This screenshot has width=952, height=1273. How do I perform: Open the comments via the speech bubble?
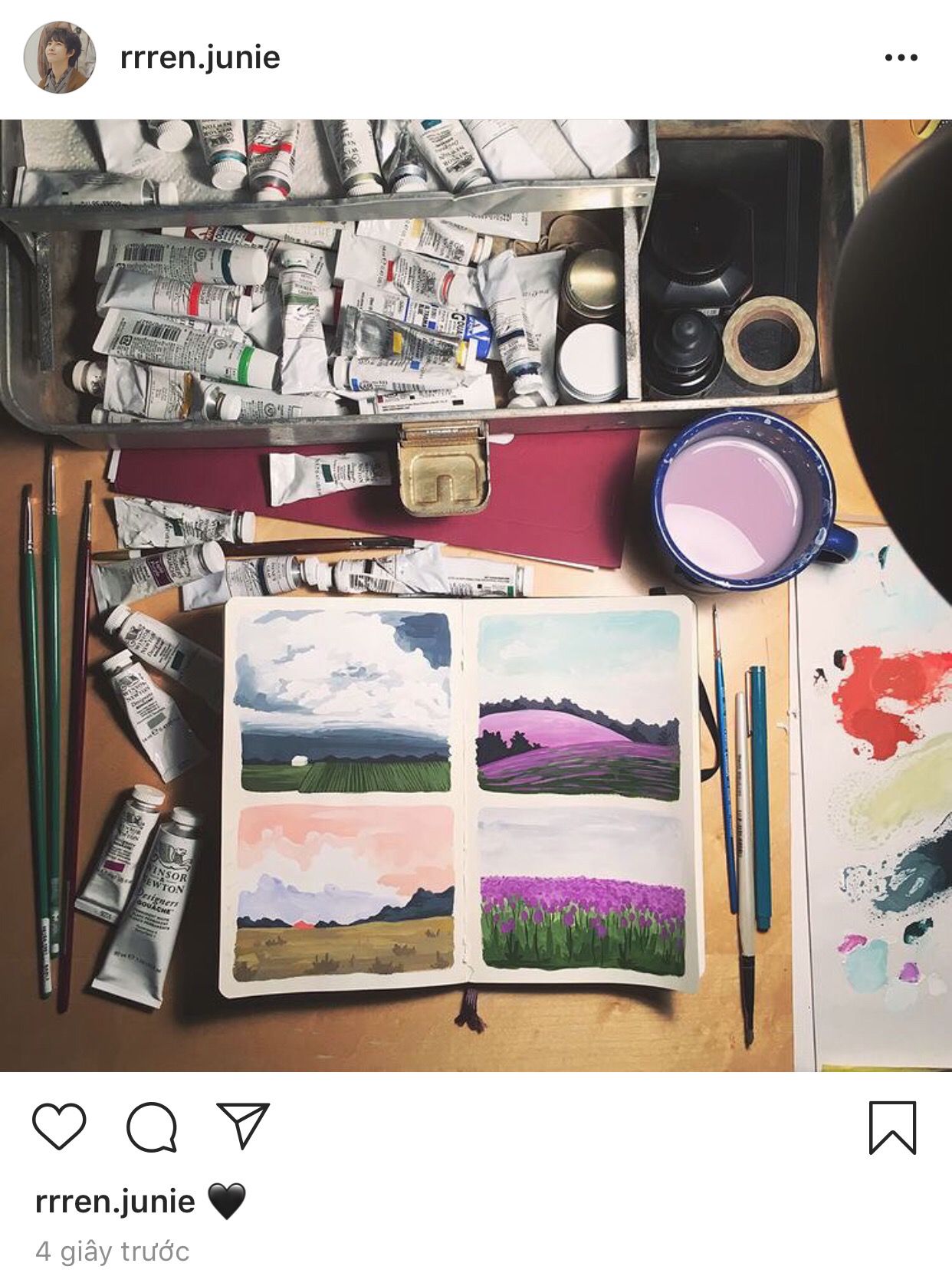152,1127
